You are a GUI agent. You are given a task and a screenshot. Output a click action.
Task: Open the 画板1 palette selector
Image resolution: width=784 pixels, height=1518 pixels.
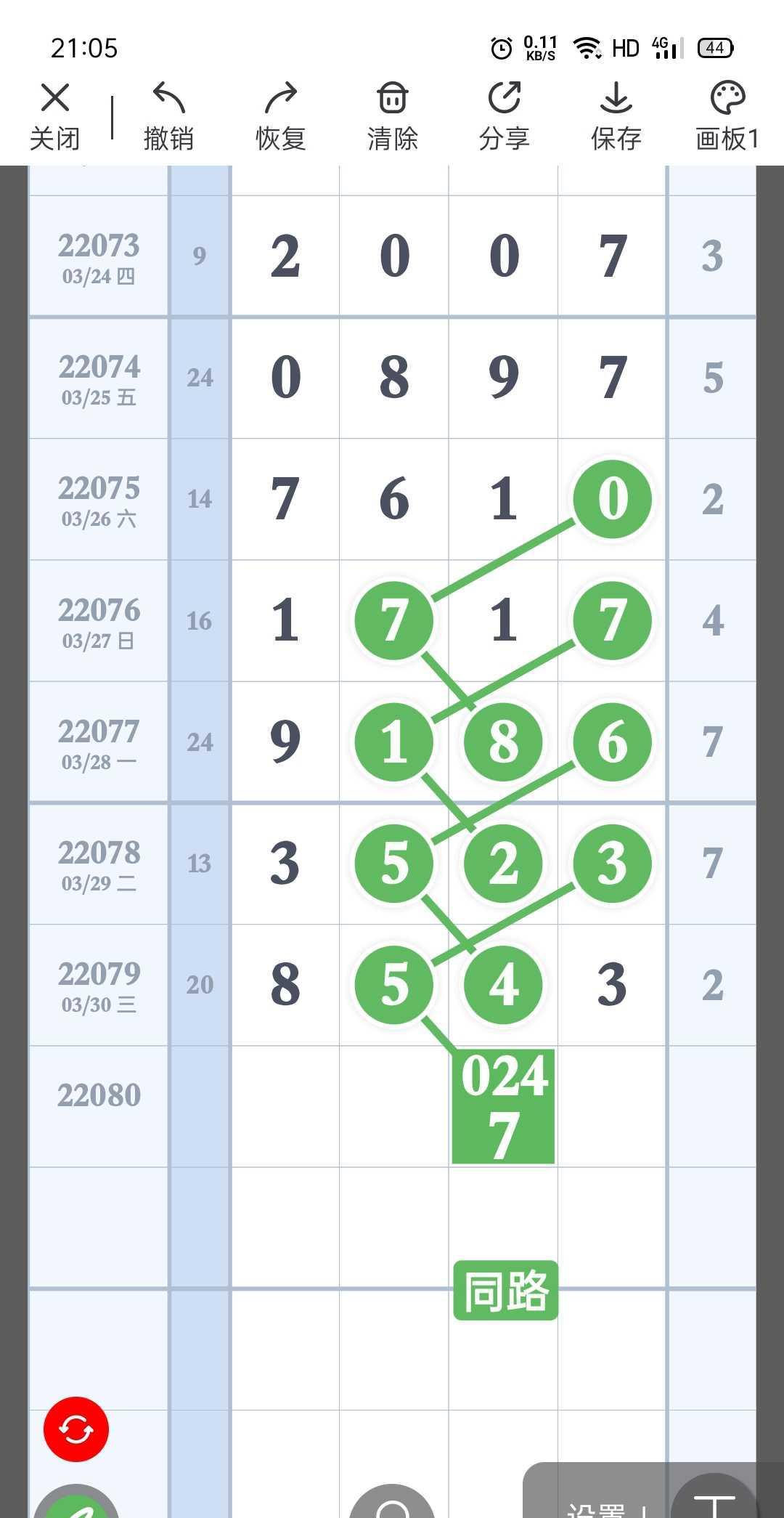tap(727, 116)
